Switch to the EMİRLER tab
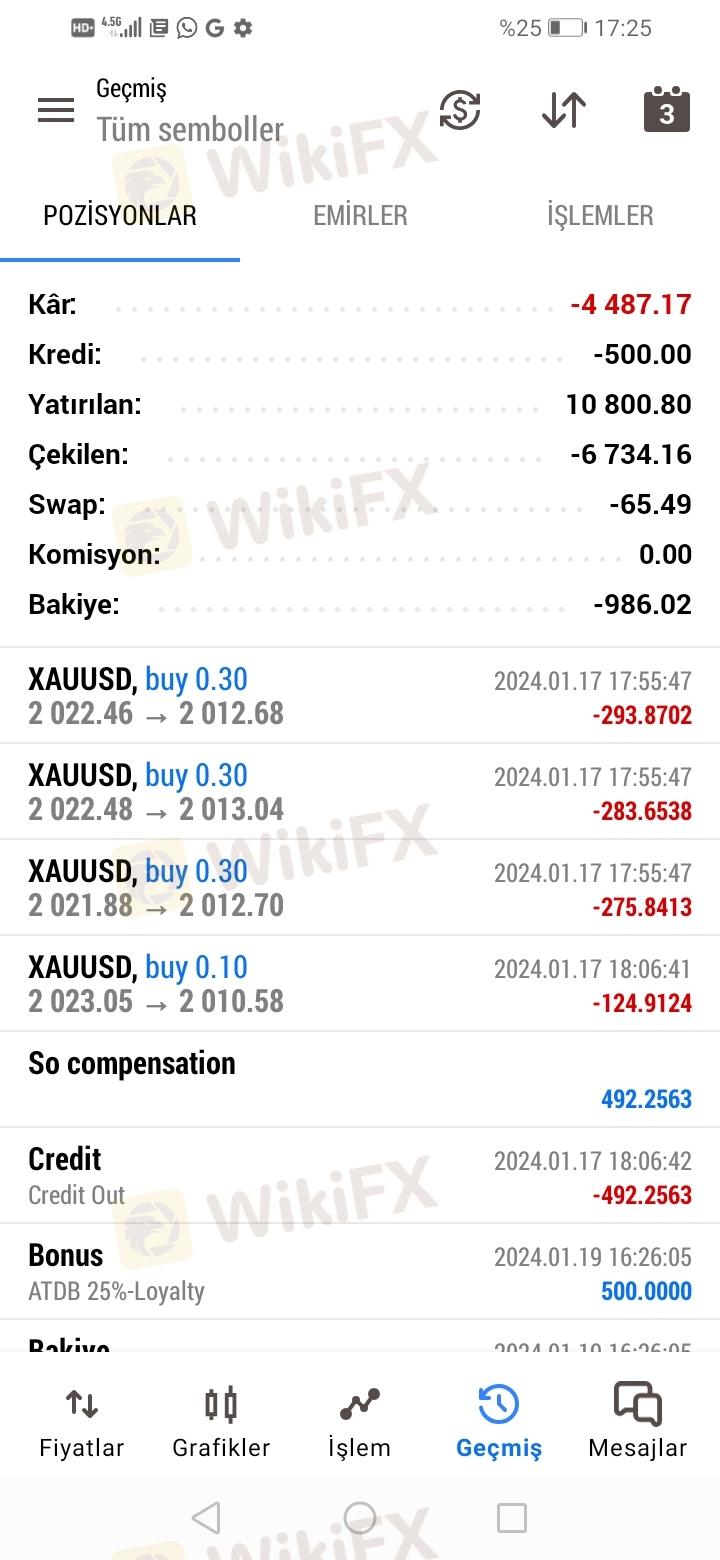The height and width of the screenshot is (1560, 720). (x=360, y=216)
